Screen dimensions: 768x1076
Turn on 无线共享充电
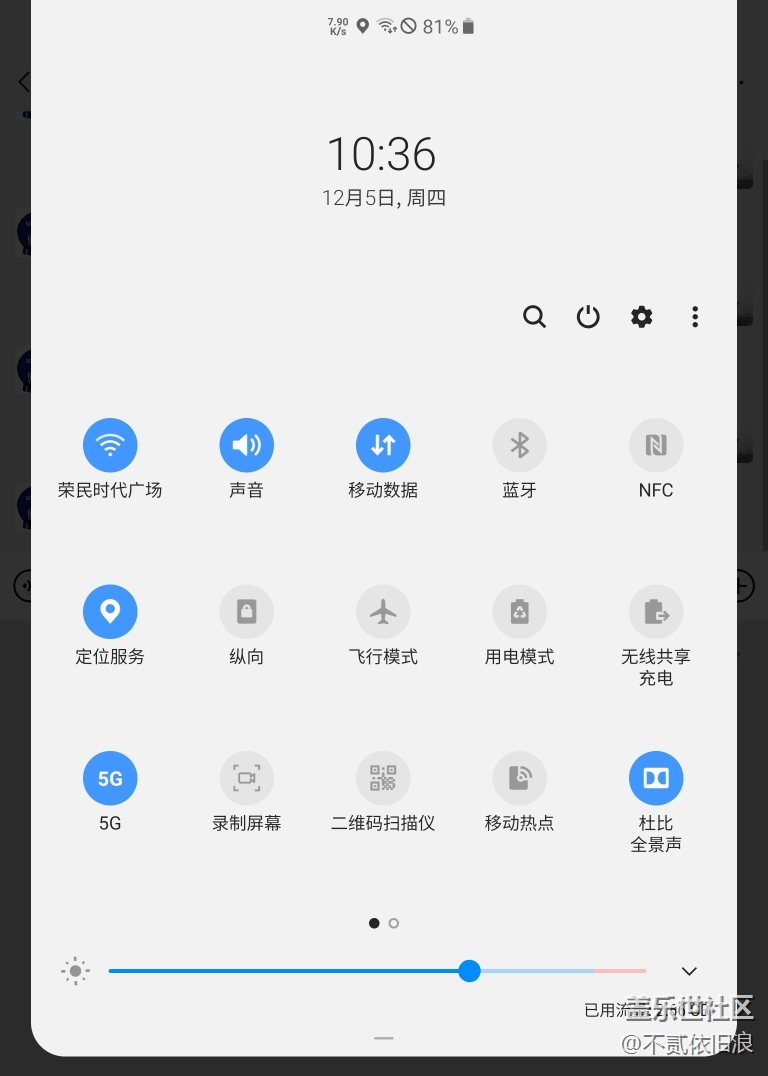click(656, 611)
